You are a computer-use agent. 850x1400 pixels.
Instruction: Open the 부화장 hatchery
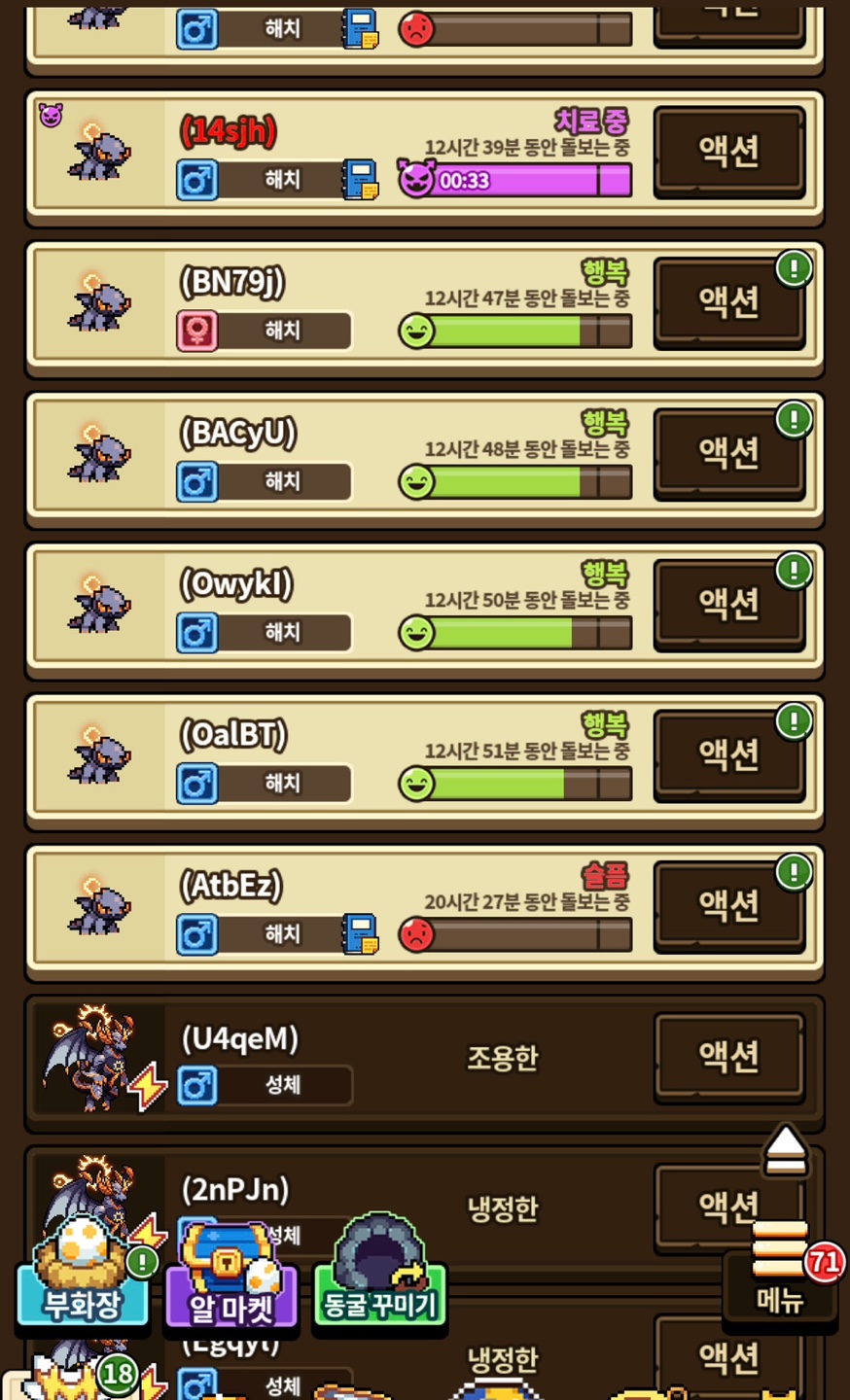point(83,1272)
